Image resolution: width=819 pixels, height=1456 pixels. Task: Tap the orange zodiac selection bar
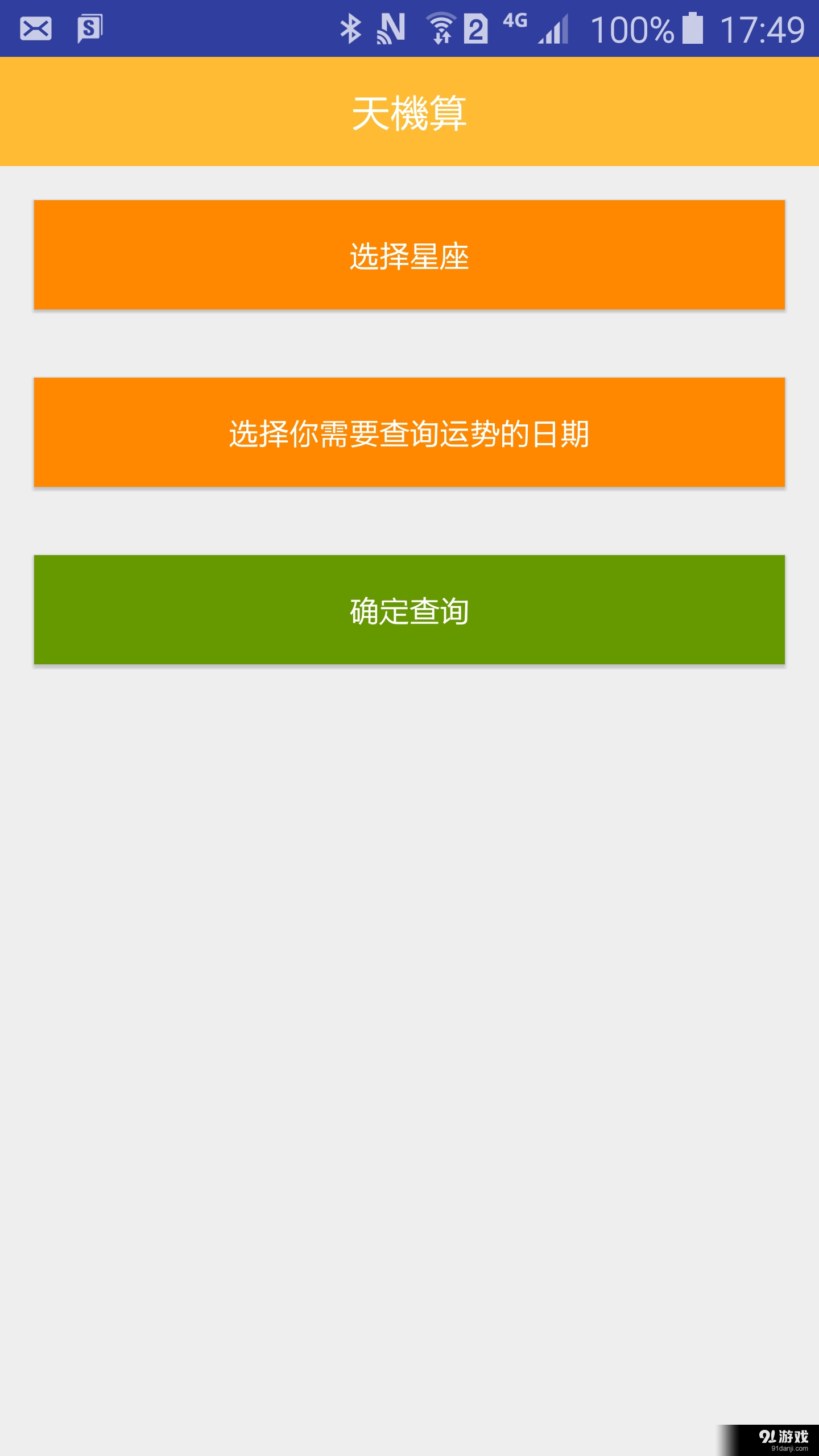click(409, 255)
